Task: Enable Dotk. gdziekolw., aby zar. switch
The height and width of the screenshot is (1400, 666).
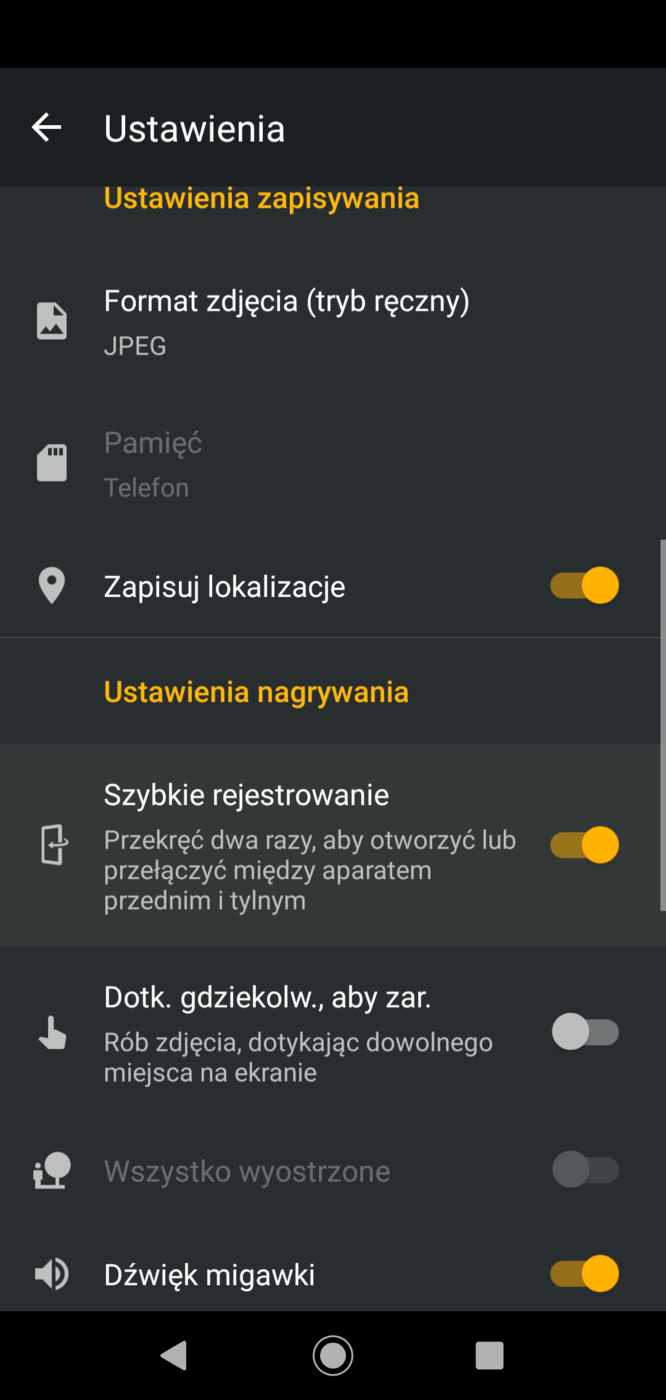Action: tap(585, 1032)
